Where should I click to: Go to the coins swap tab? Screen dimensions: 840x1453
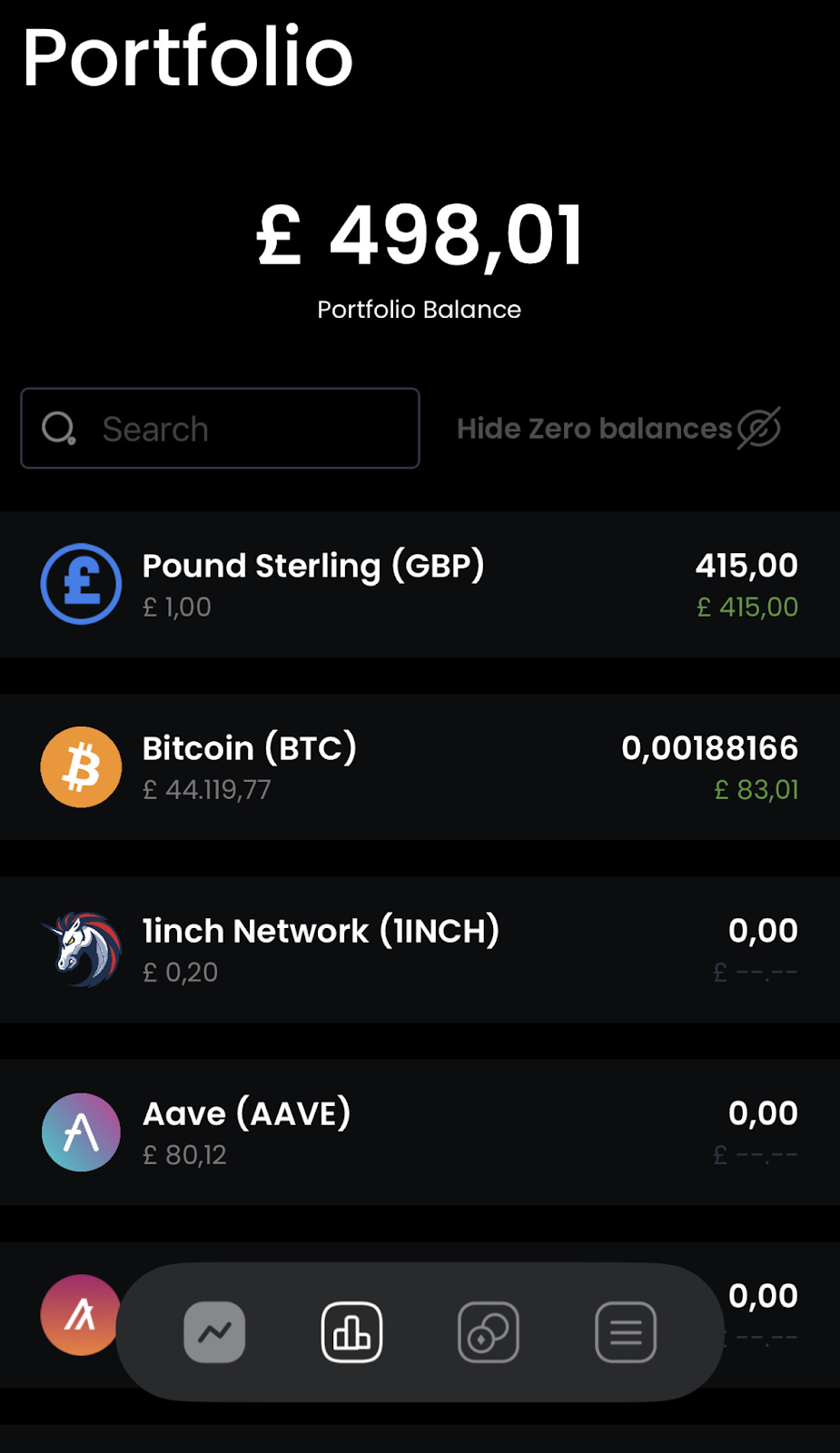(489, 1332)
